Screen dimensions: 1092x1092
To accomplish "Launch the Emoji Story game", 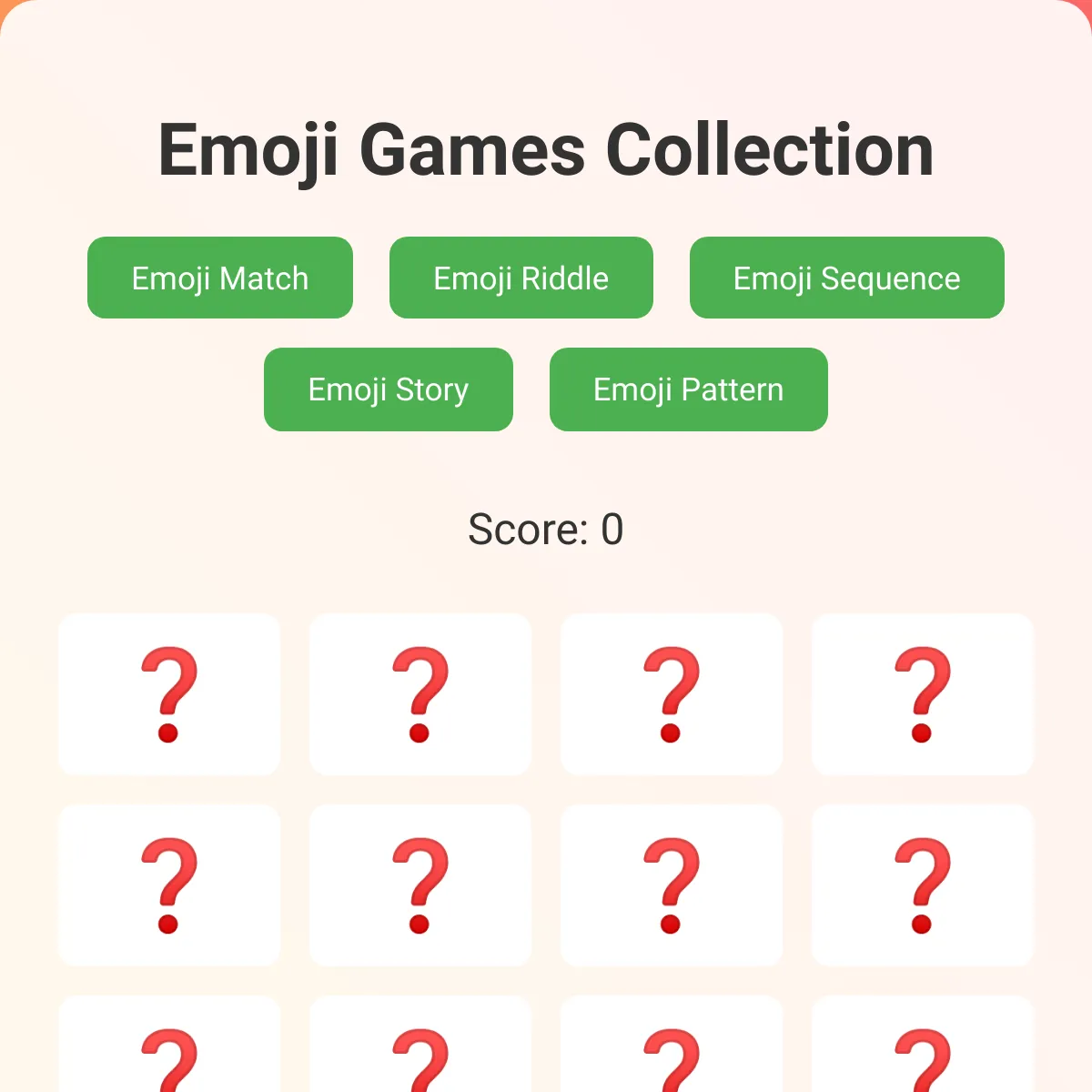I will [x=389, y=389].
